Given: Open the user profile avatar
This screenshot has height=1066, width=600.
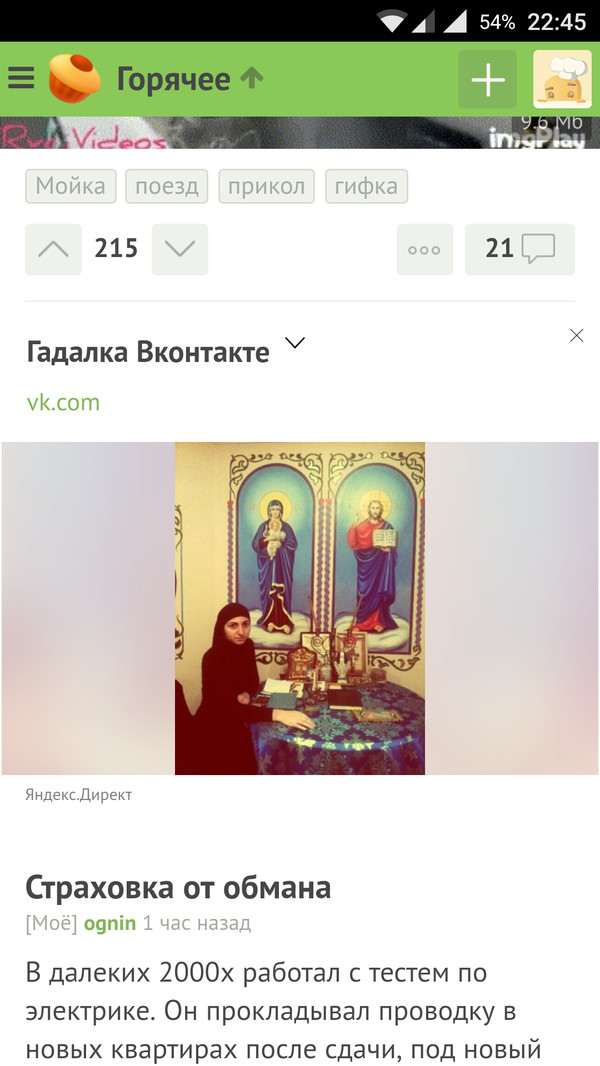Looking at the screenshot, I should click(562, 79).
